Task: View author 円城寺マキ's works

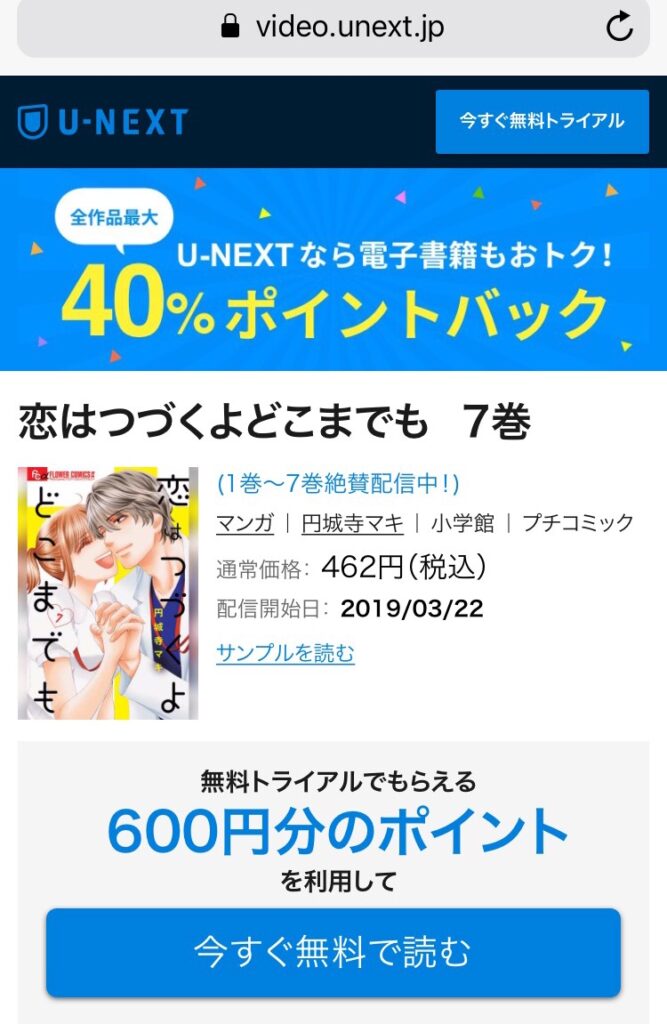Action: pyautogui.click(x=352, y=522)
